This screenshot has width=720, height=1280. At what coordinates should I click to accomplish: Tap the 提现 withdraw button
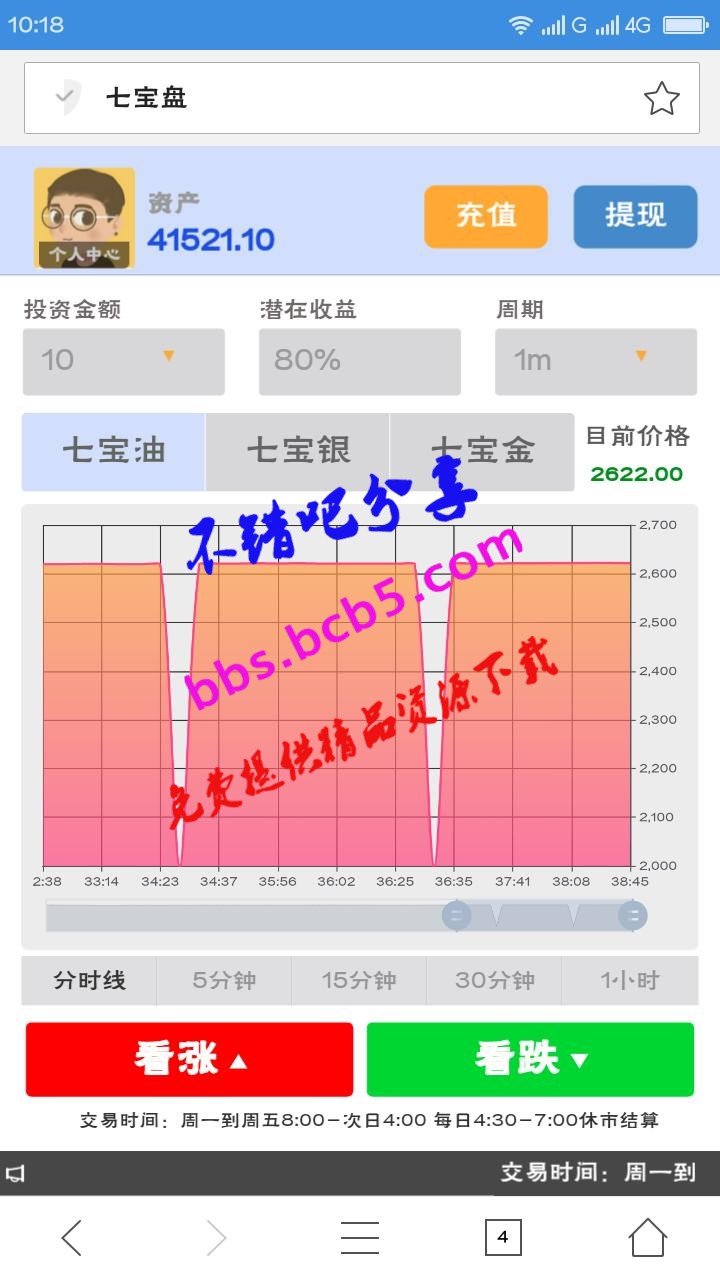[x=635, y=216]
